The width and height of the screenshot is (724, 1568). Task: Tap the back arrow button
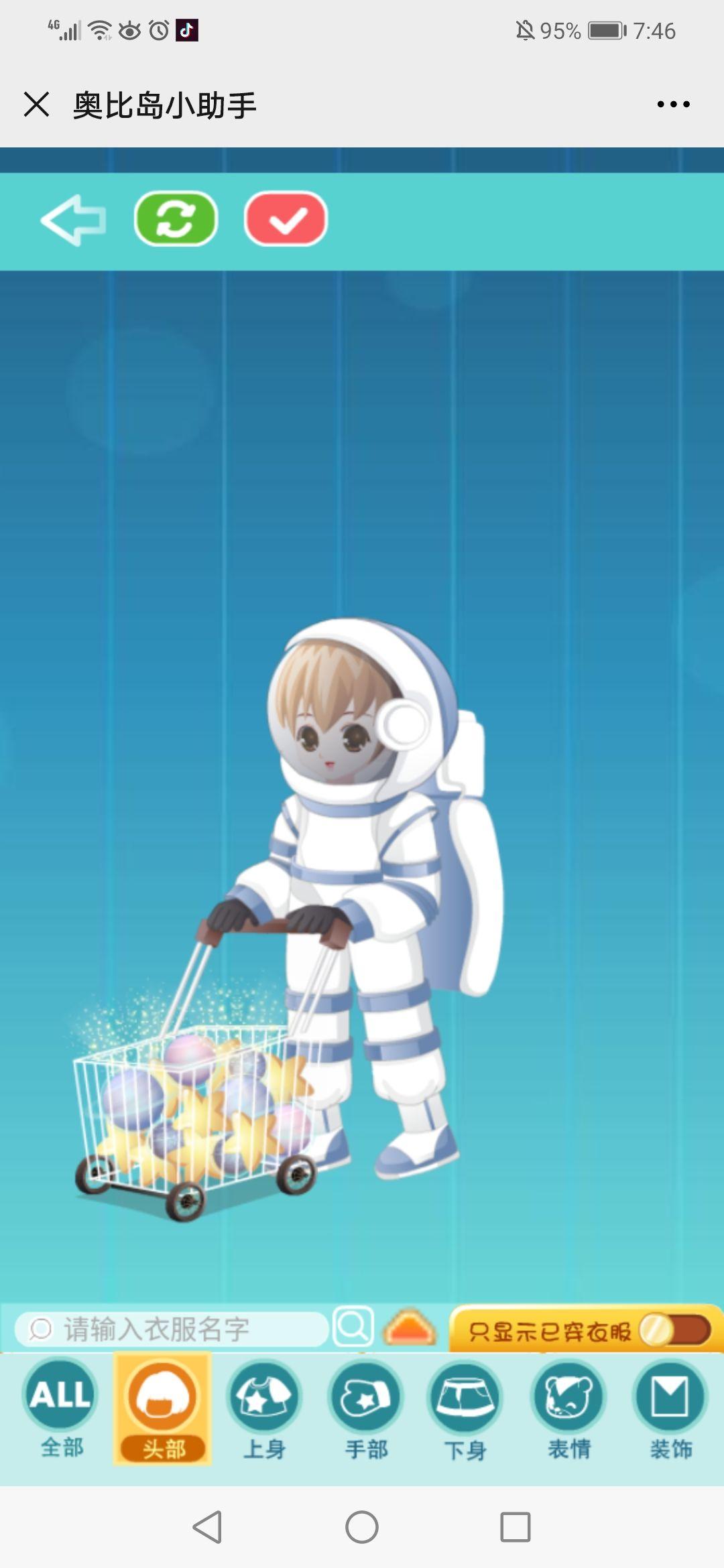coord(74,220)
